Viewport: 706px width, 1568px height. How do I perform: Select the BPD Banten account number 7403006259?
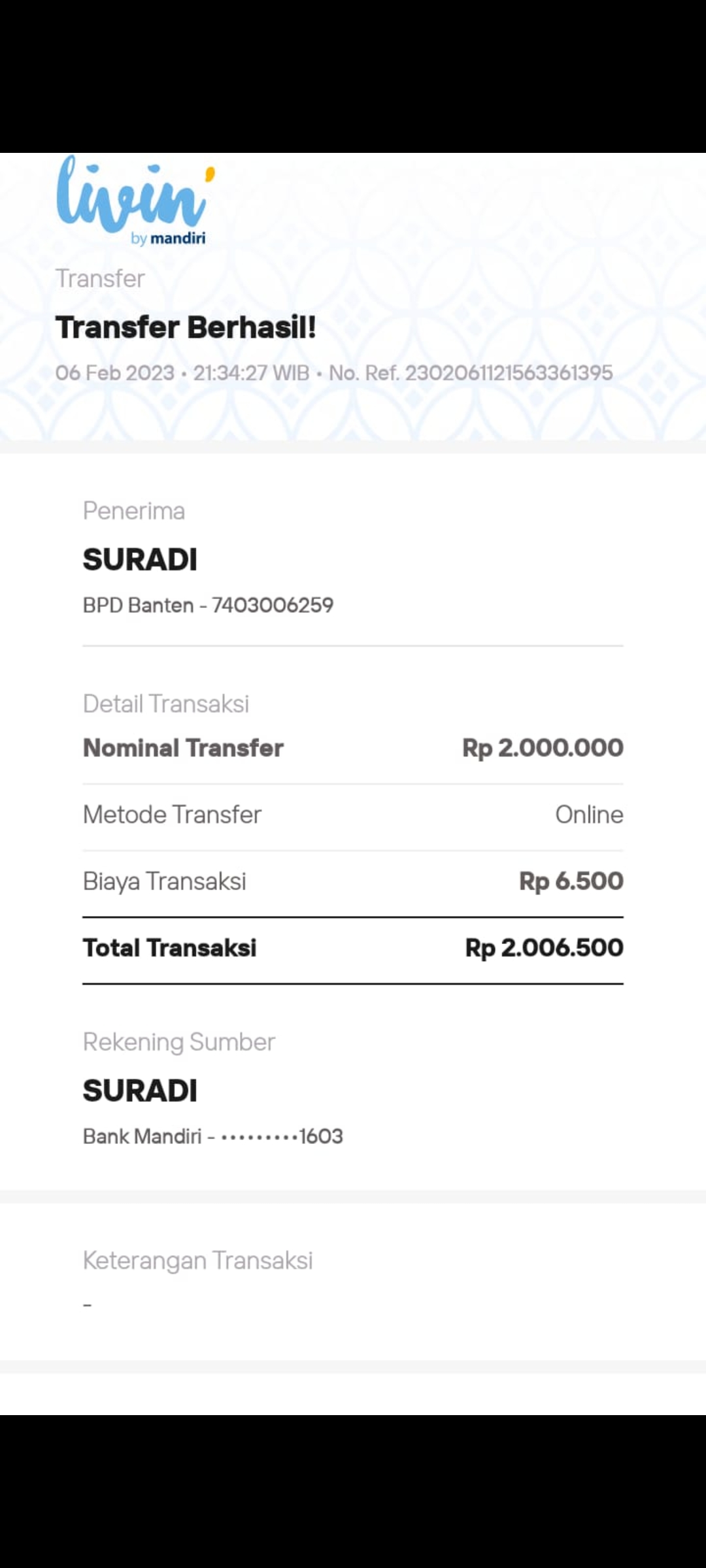(x=273, y=605)
